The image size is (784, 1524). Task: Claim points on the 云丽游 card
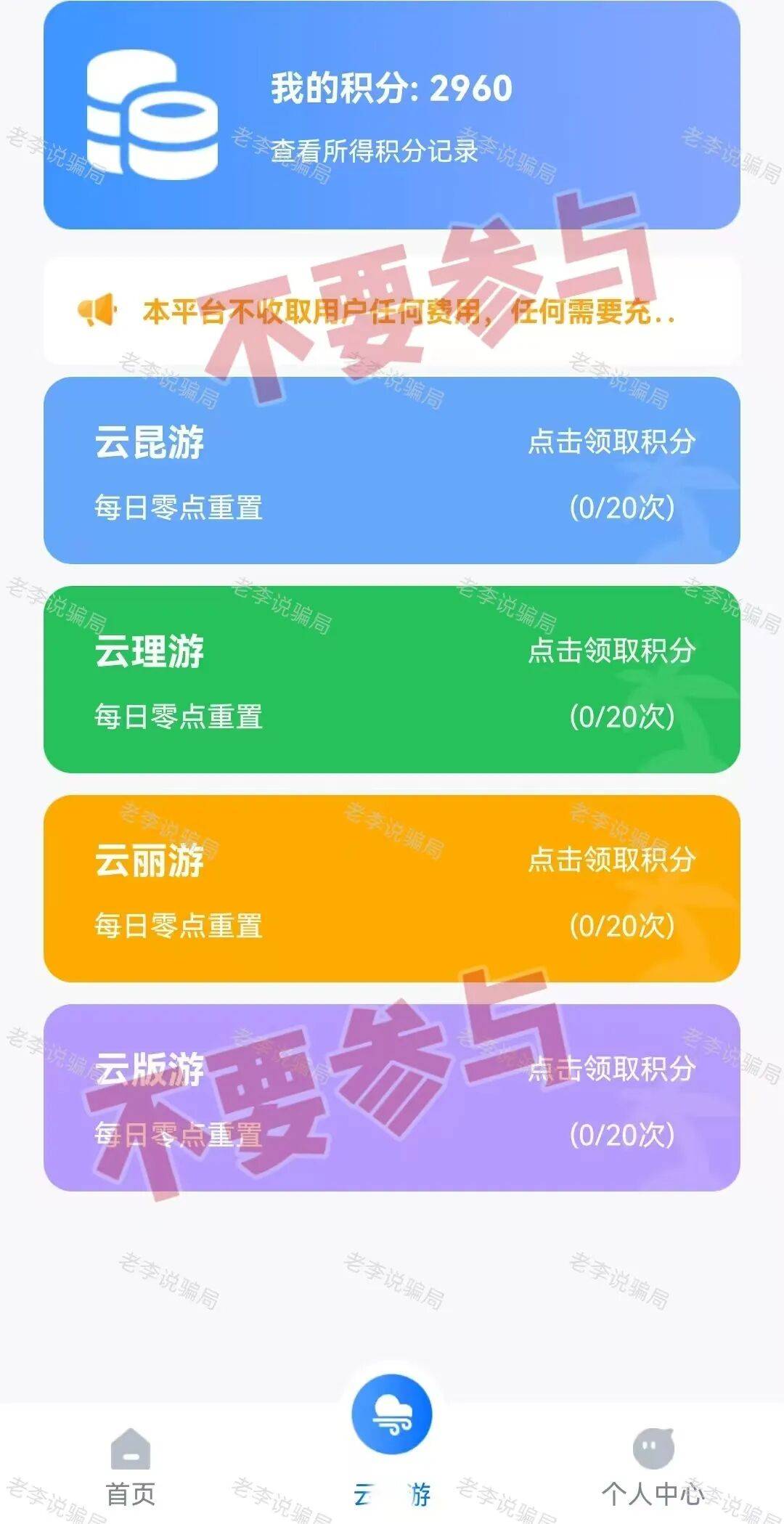point(611,860)
